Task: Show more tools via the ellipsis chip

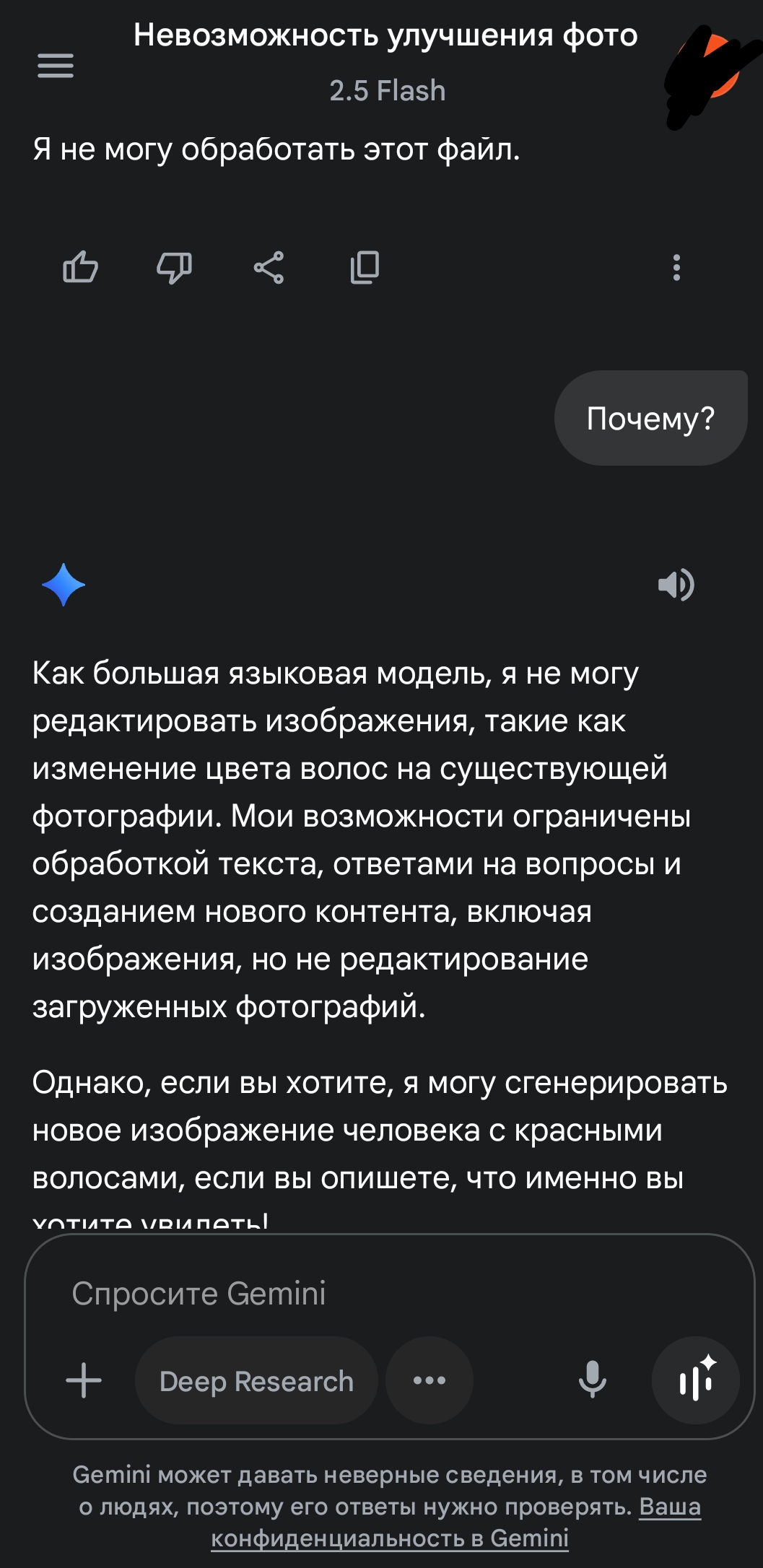Action: click(x=430, y=1380)
